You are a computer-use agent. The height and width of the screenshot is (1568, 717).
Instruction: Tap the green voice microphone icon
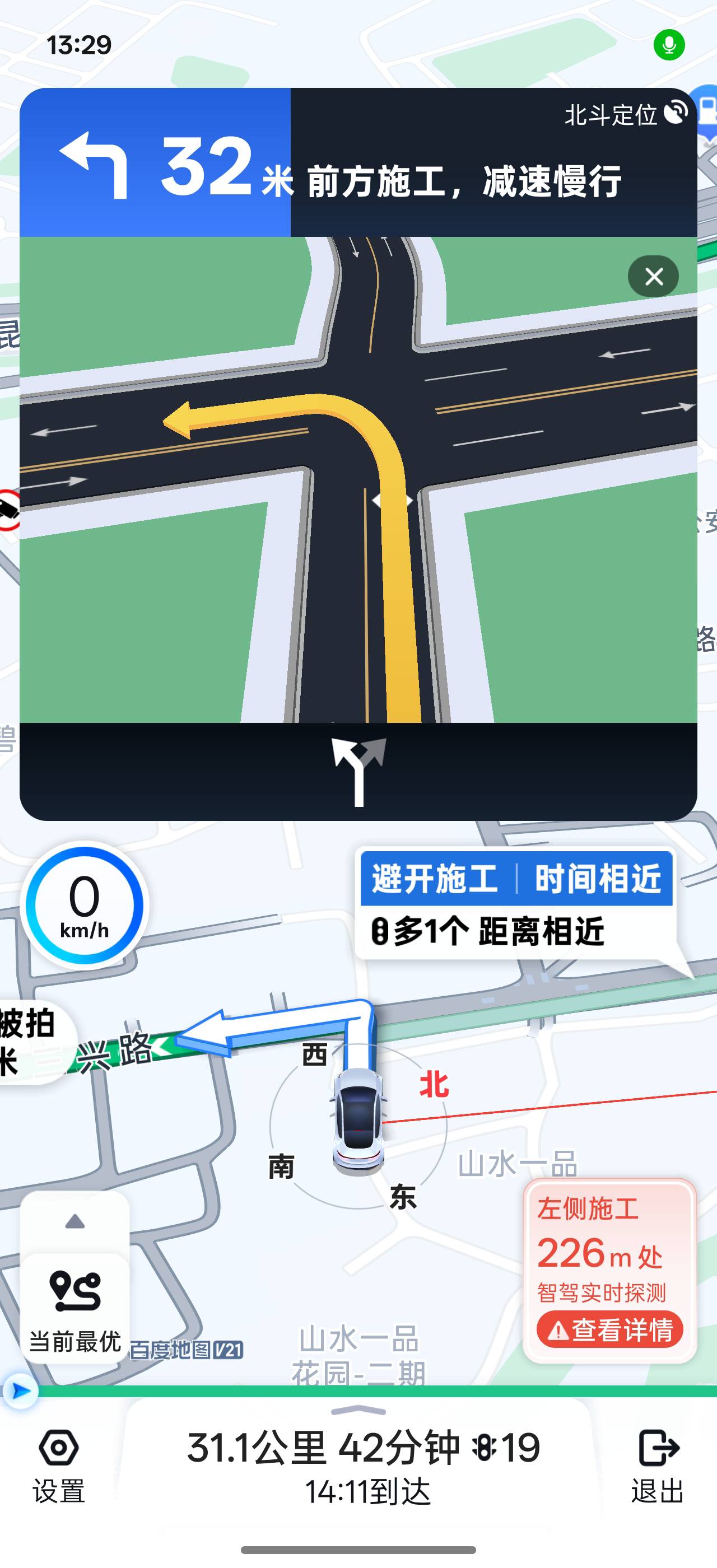(x=669, y=45)
